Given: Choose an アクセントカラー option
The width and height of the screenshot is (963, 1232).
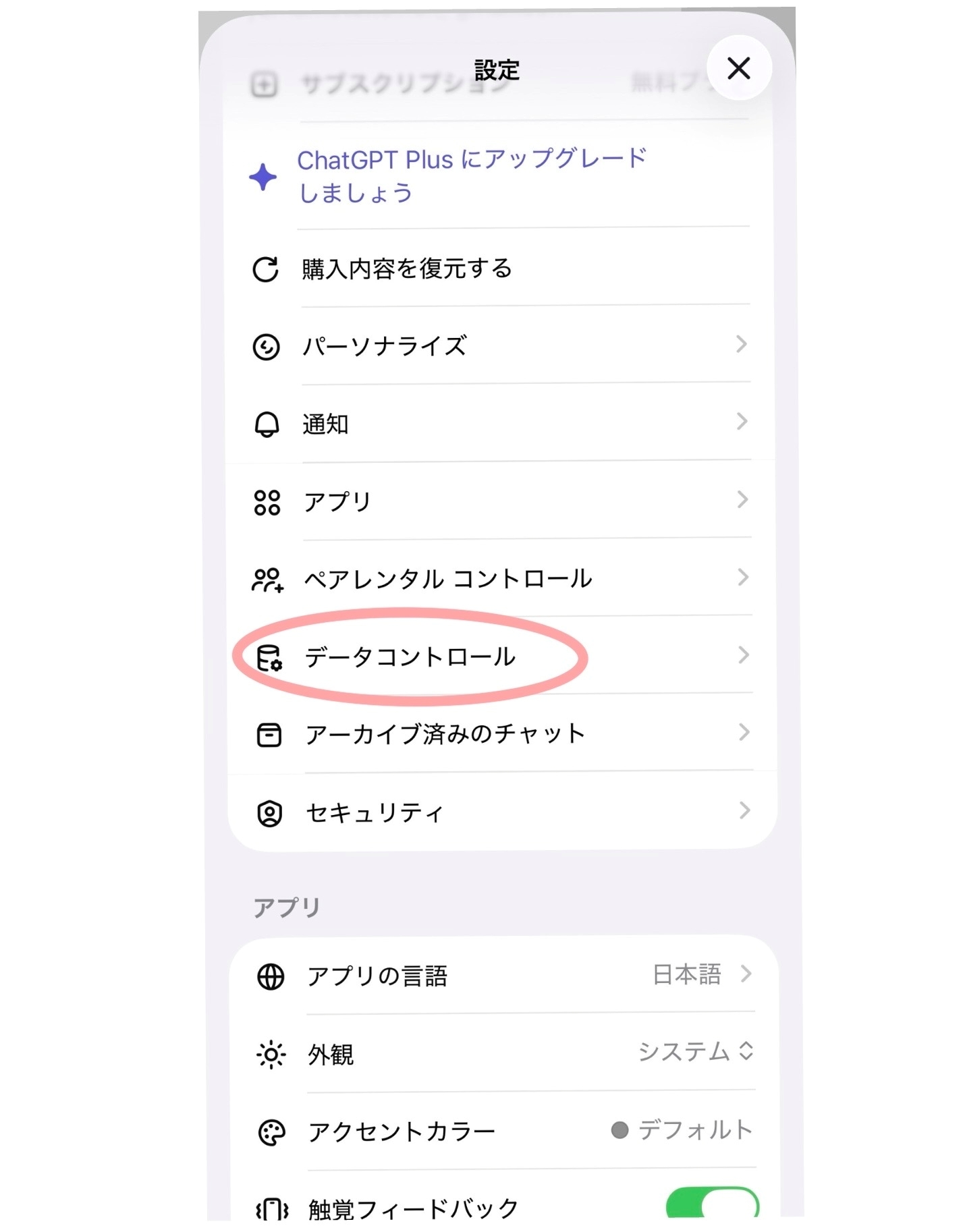Looking at the screenshot, I should click(x=682, y=1130).
